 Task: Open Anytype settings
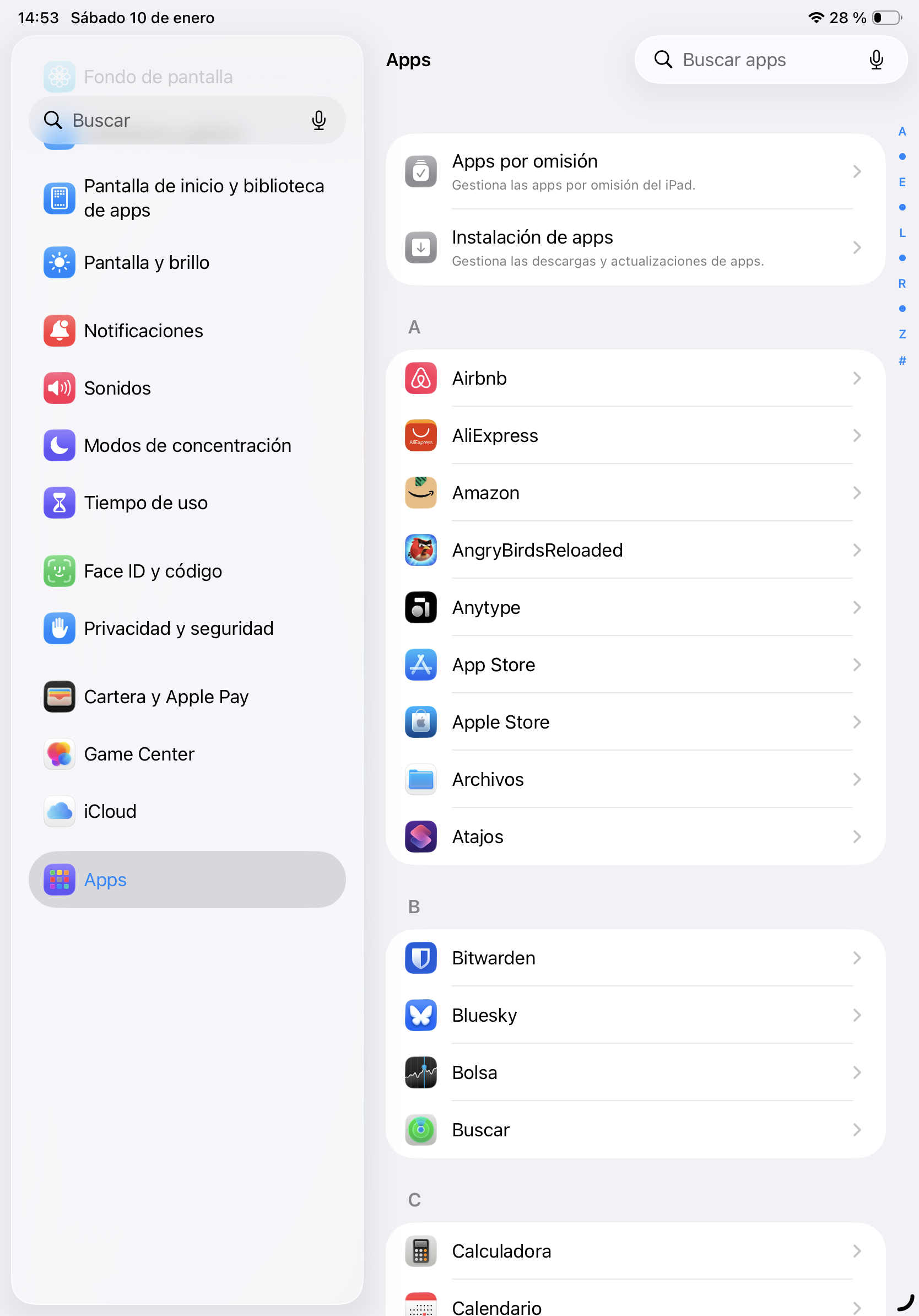click(x=635, y=607)
